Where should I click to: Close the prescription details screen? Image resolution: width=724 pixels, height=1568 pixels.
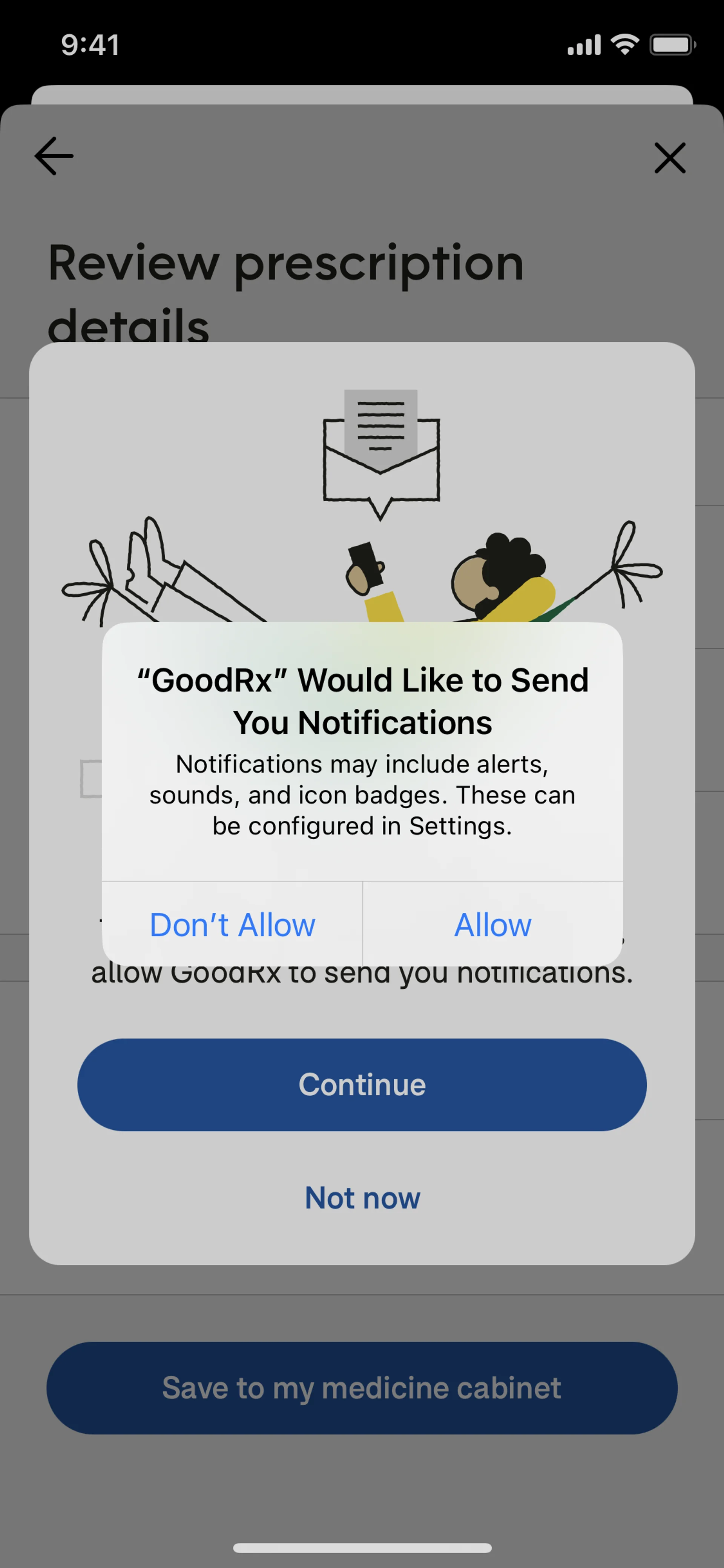[670, 158]
